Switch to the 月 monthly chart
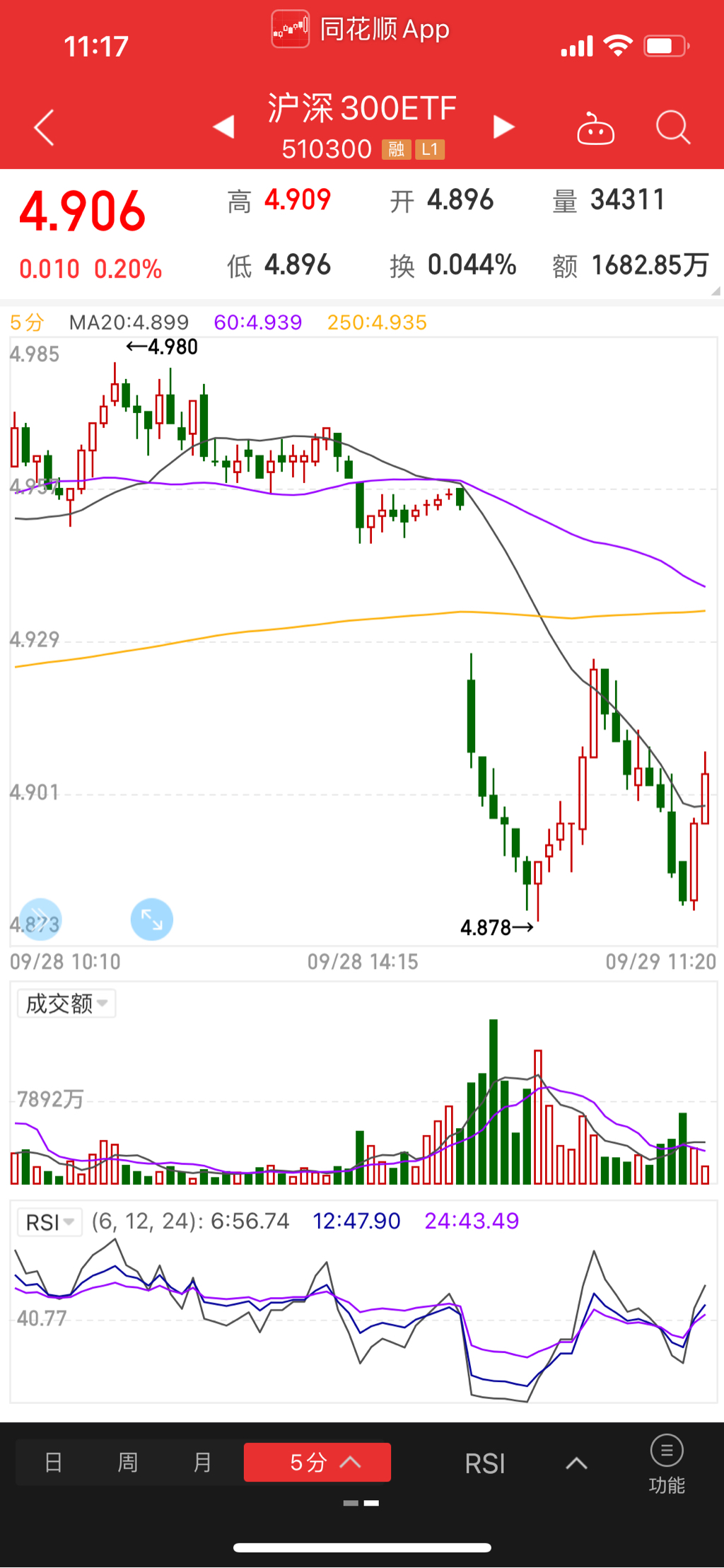 203,1462
